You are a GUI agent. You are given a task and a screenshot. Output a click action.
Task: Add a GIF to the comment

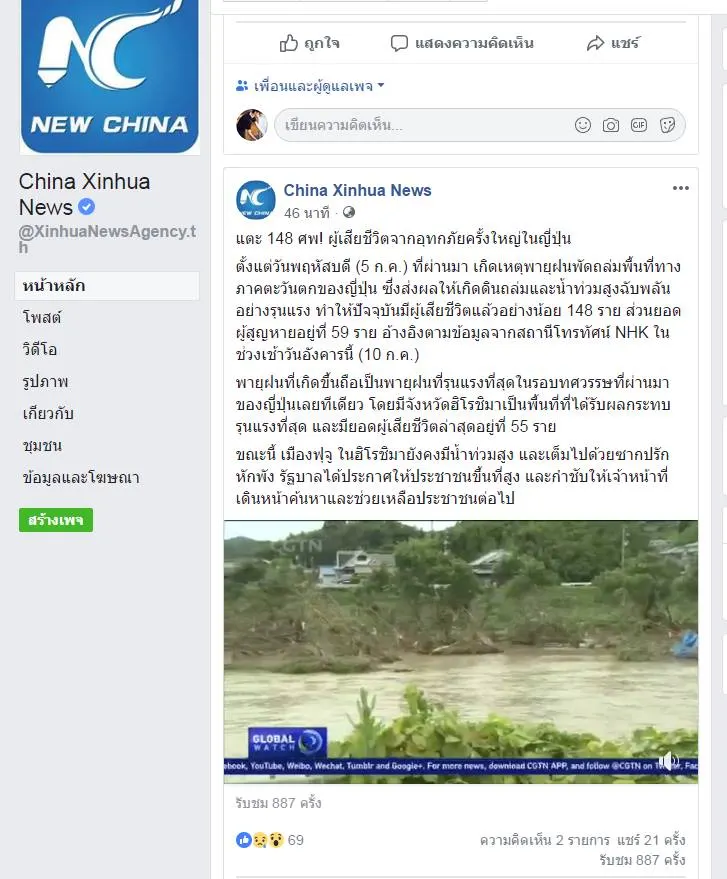639,125
